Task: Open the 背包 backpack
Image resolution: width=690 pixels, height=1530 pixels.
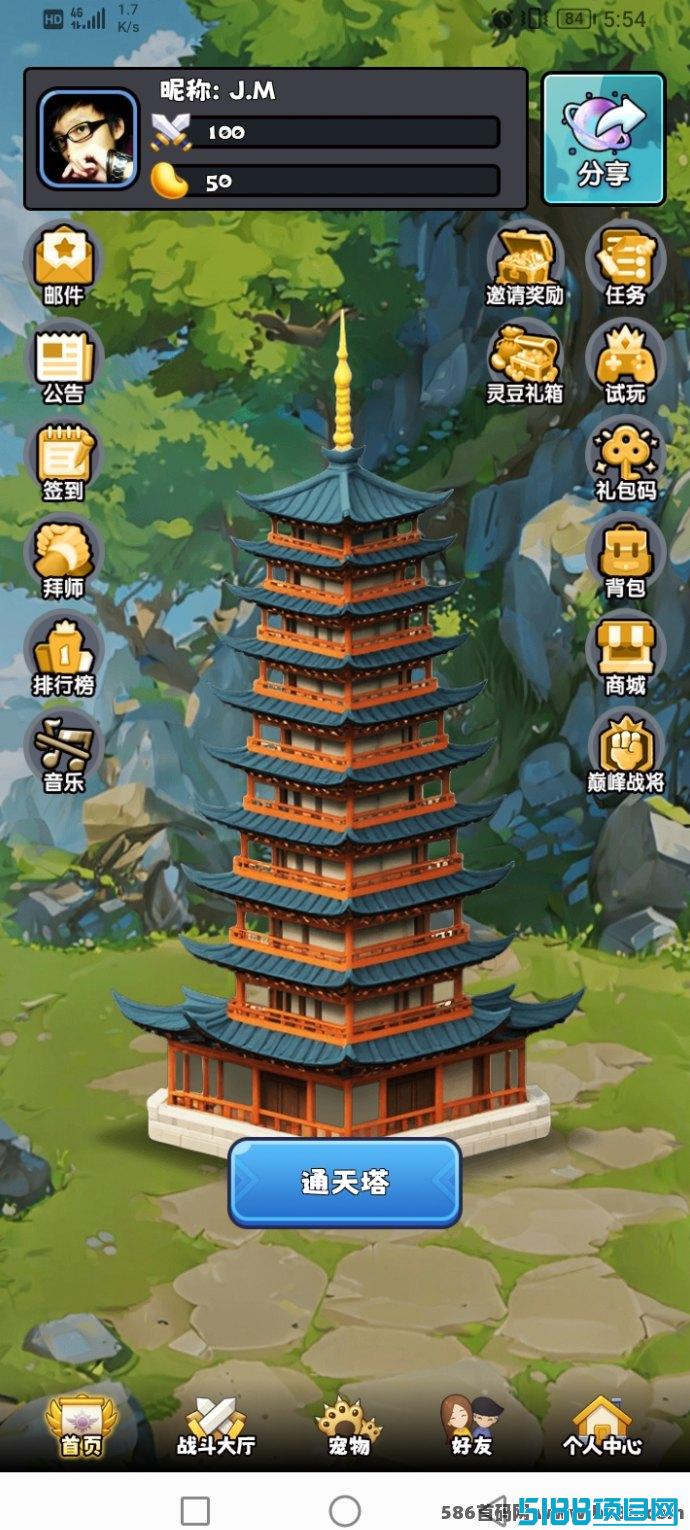Action: [x=626, y=557]
